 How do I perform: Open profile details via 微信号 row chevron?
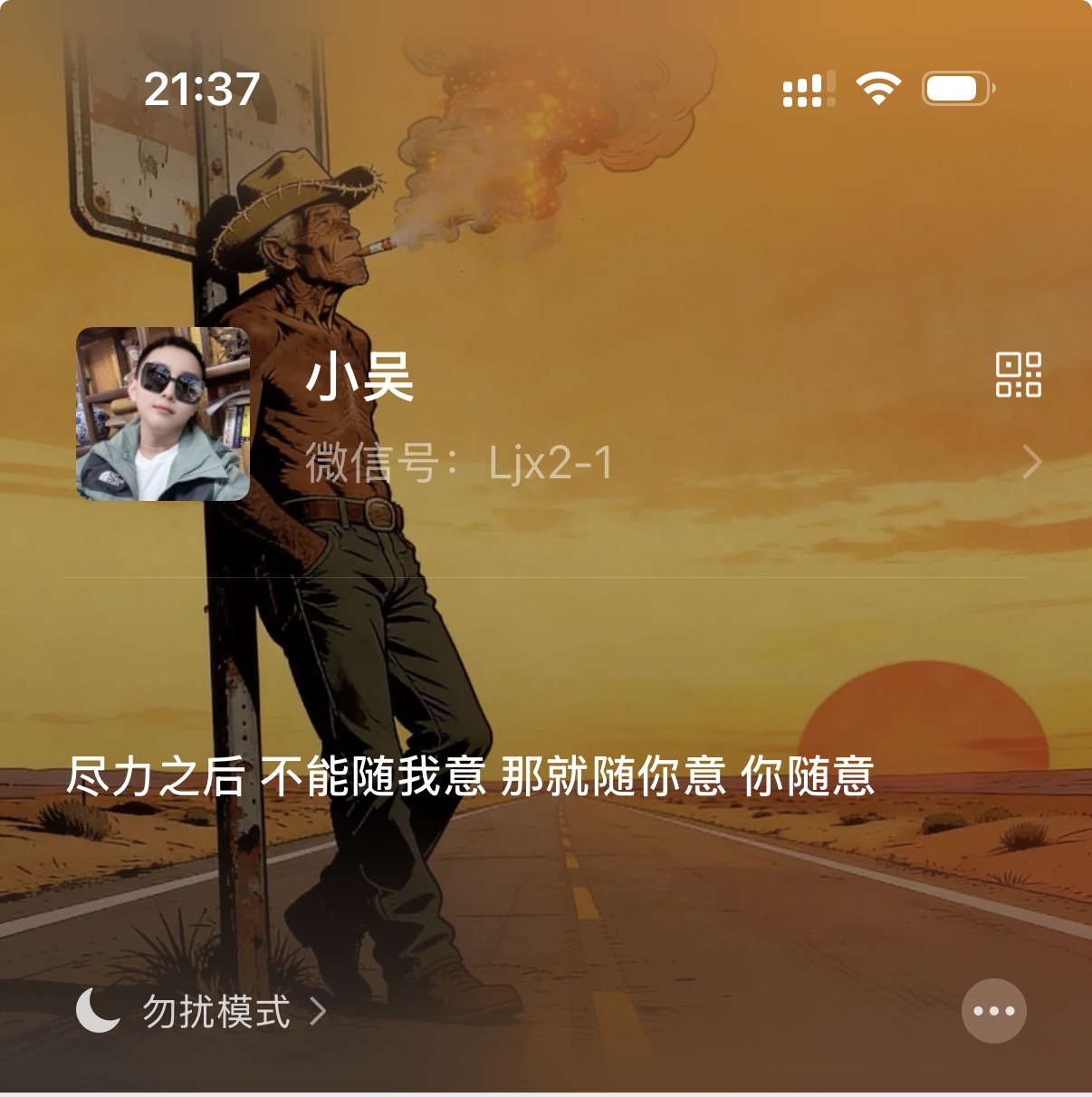tap(1031, 463)
